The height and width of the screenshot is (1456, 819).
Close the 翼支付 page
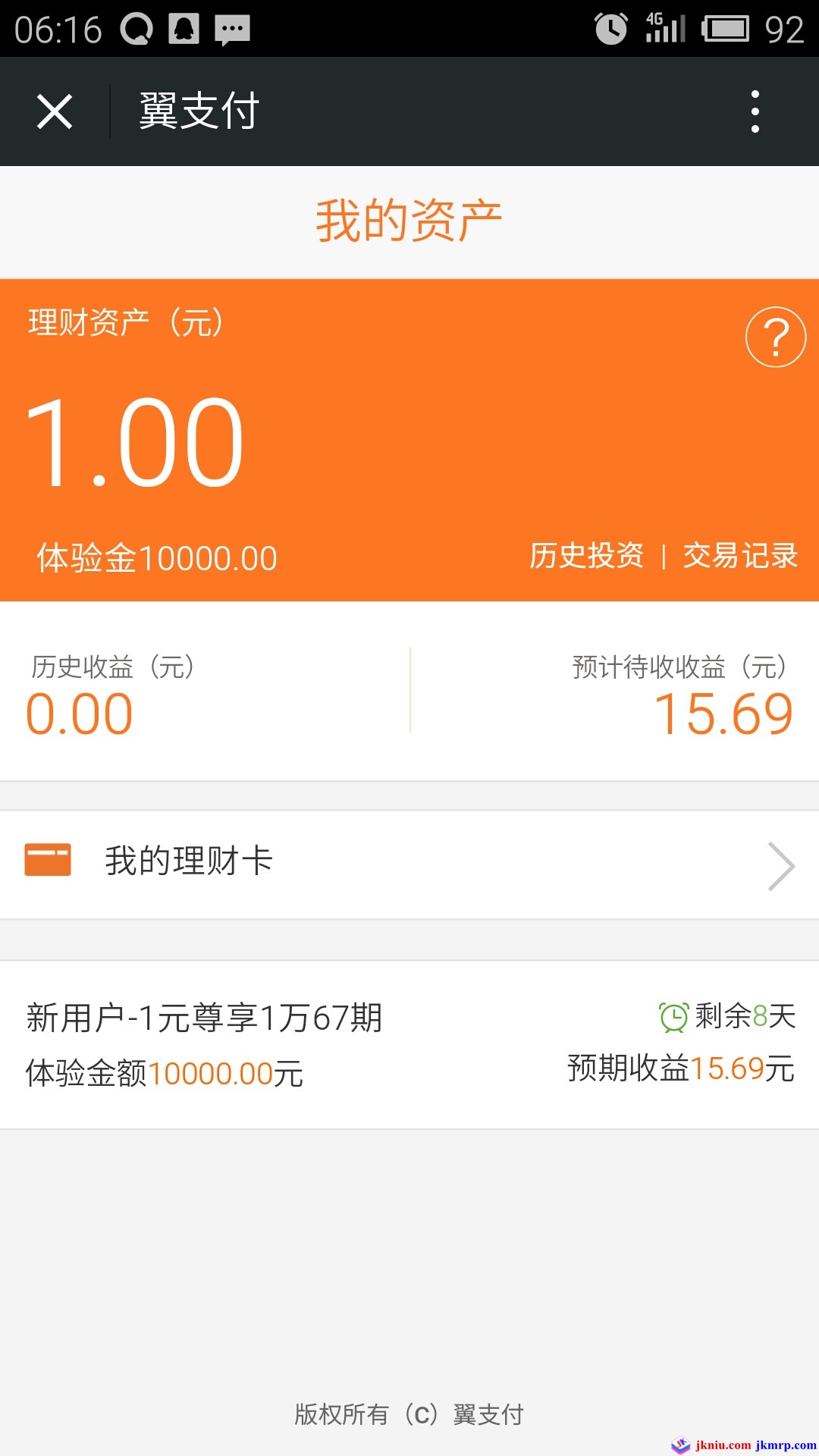[x=55, y=112]
